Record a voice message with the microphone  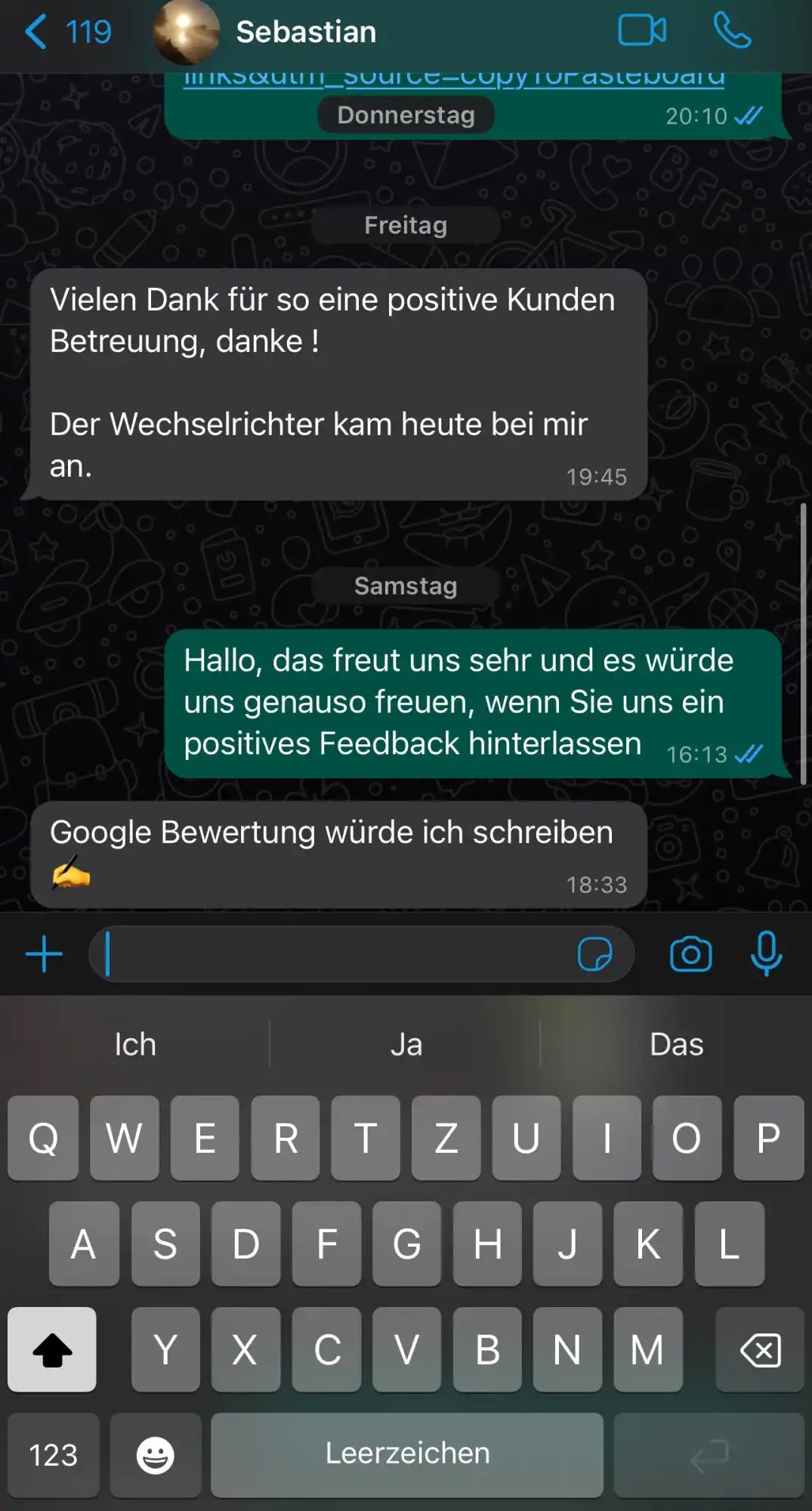[765, 953]
